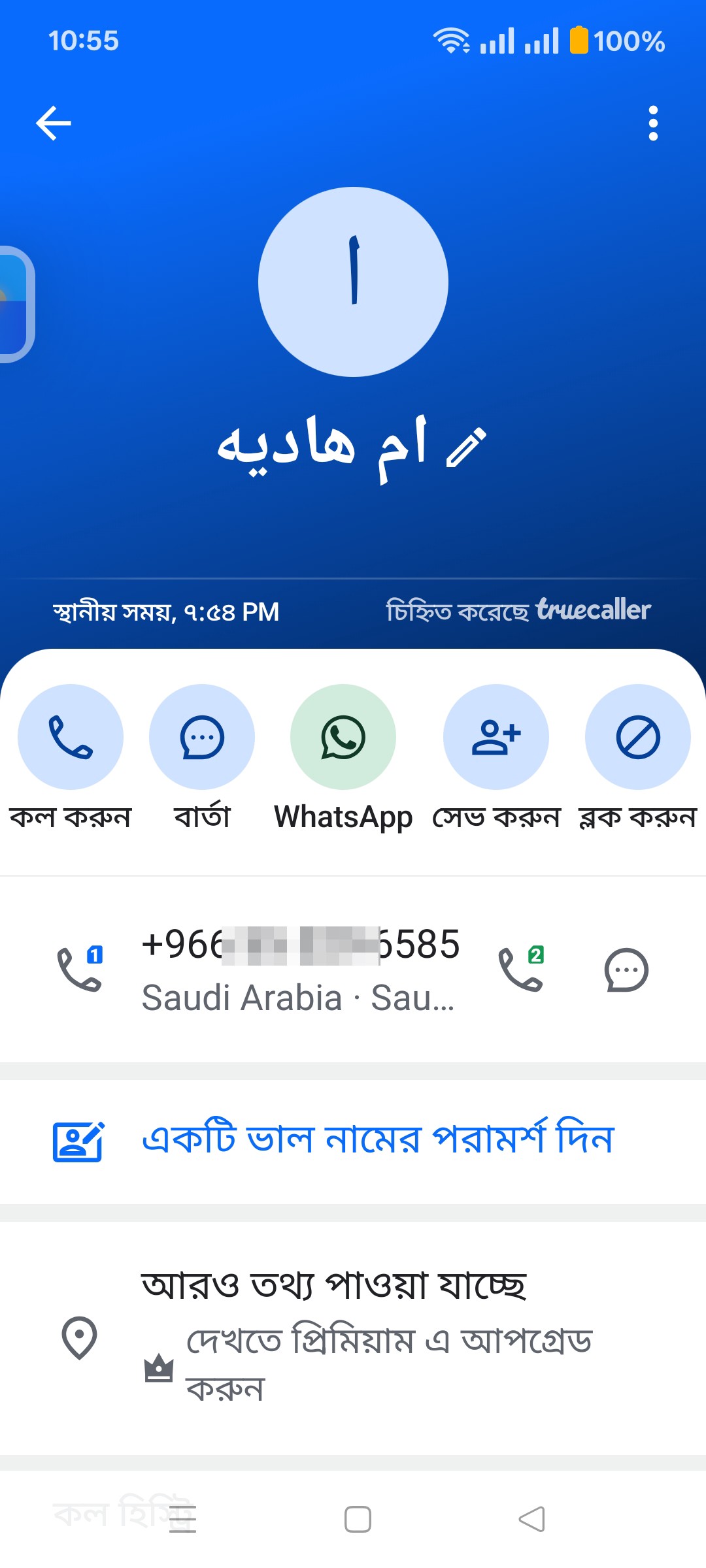Open the premium upgrade row for more info

pos(353,1337)
